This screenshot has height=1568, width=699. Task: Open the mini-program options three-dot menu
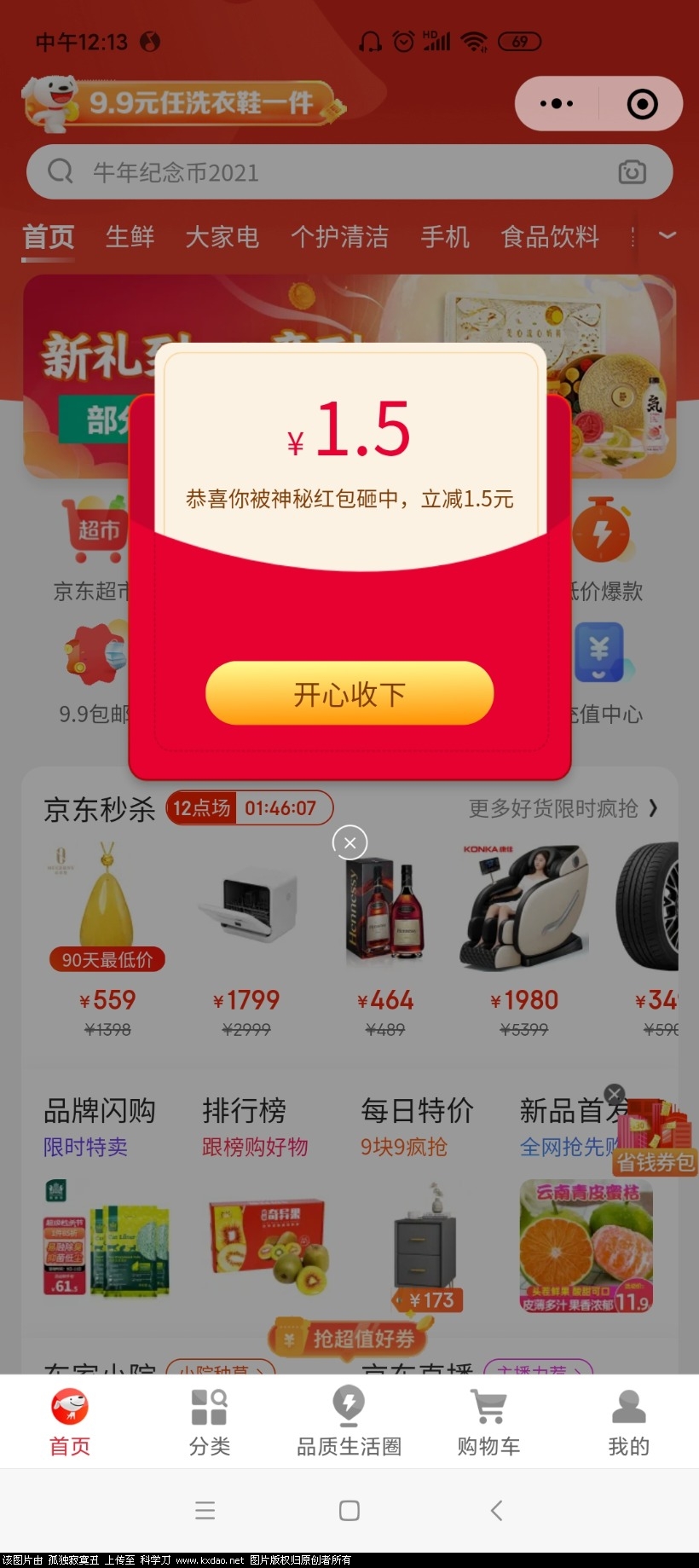[556, 102]
